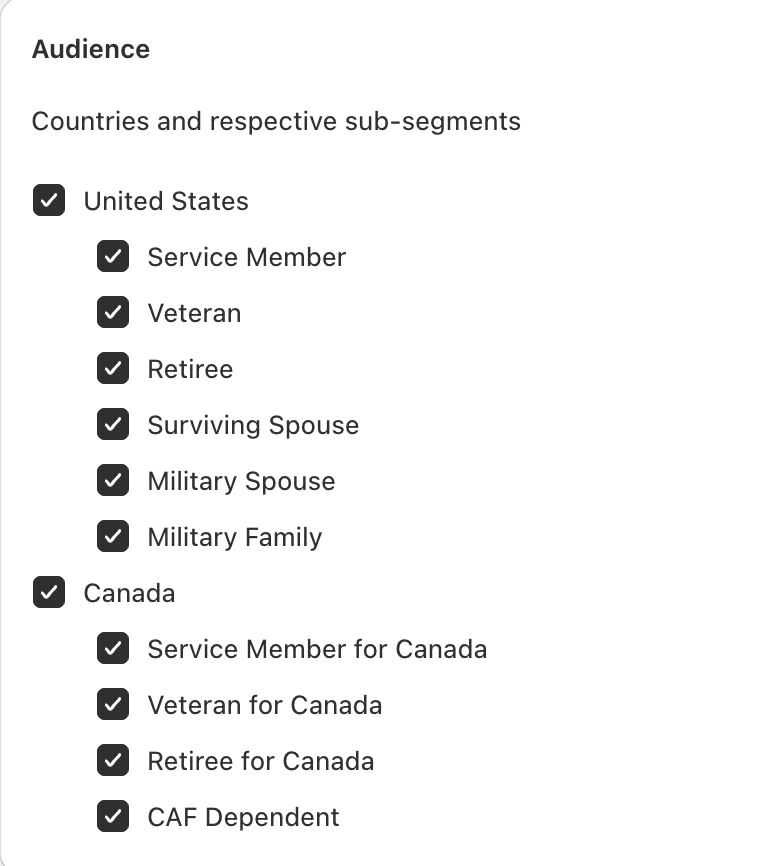Screen dimensions: 768x866
Task: Click the CAF Dependent label text
Action: pos(243,817)
